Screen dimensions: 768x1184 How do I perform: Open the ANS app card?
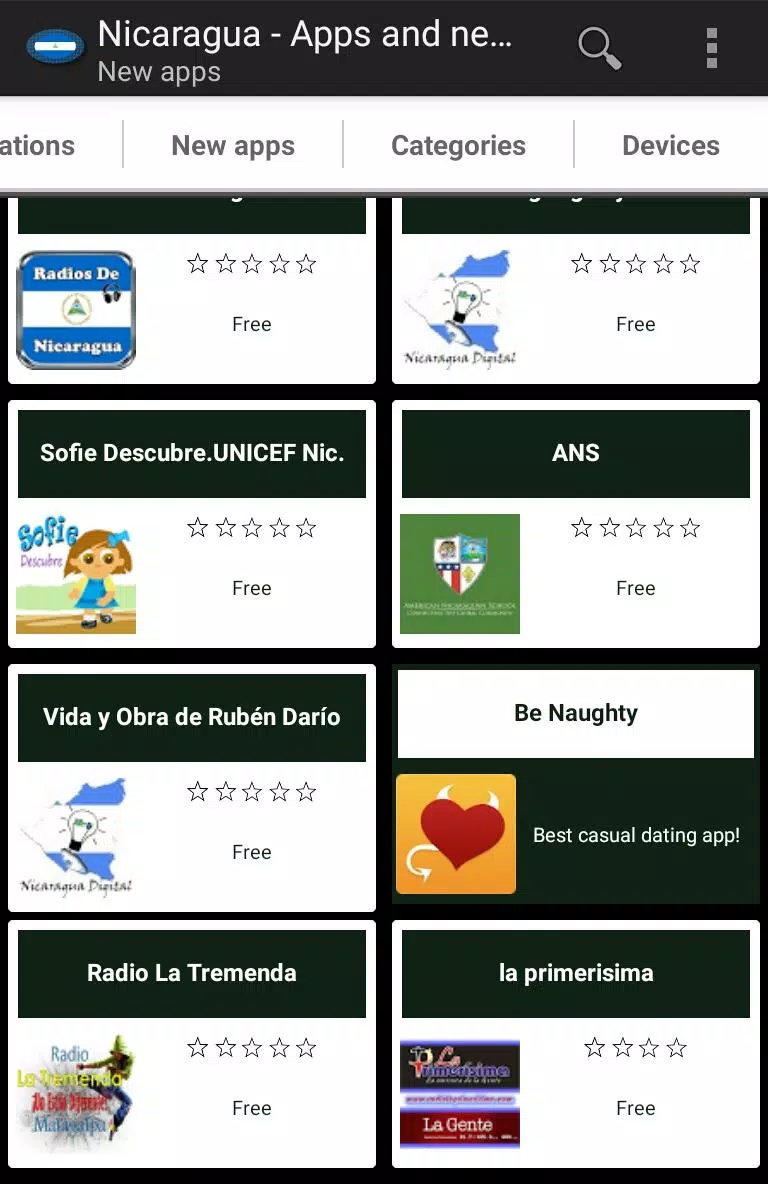pos(575,524)
